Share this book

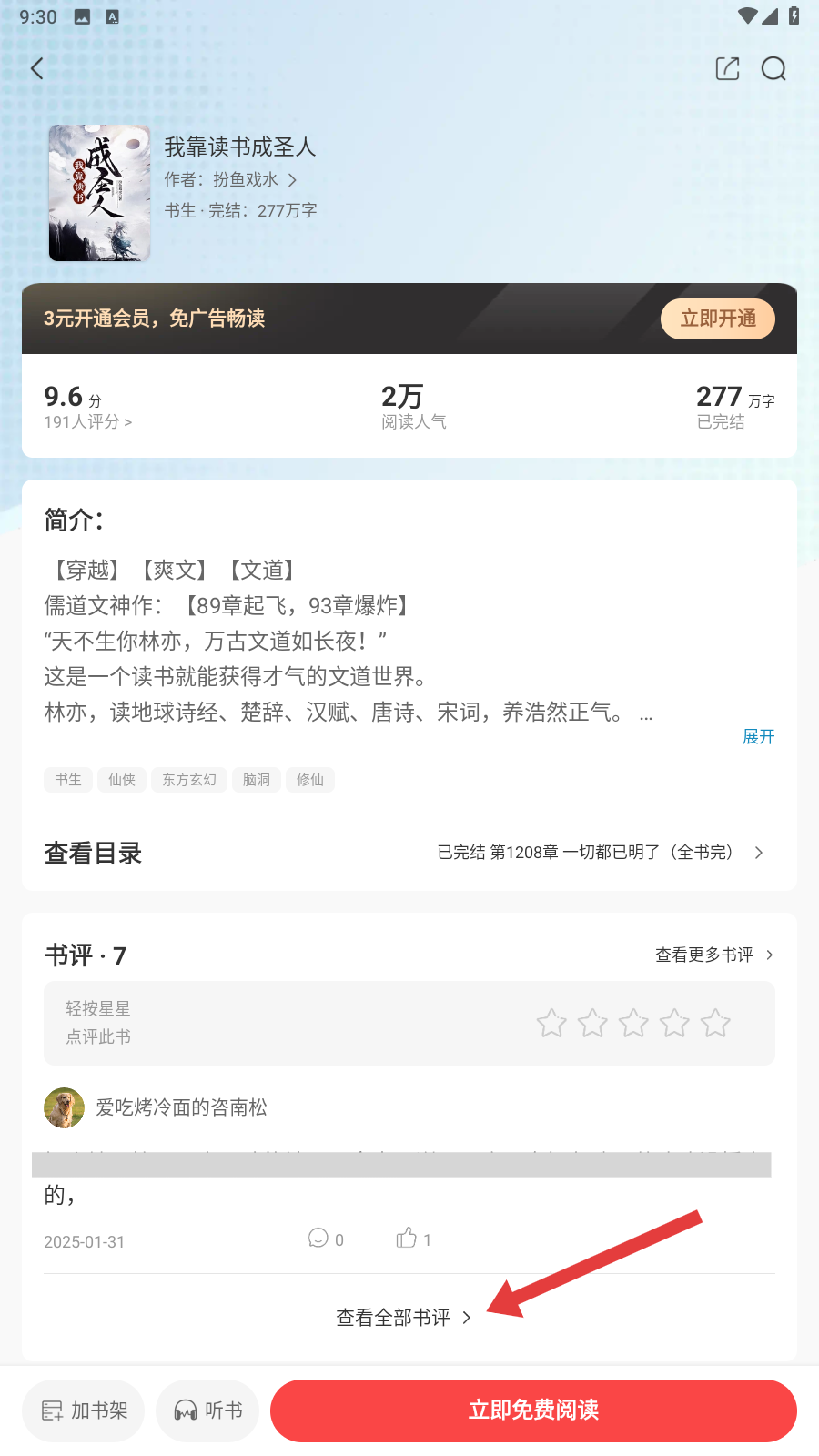pyautogui.click(x=727, y=68)
